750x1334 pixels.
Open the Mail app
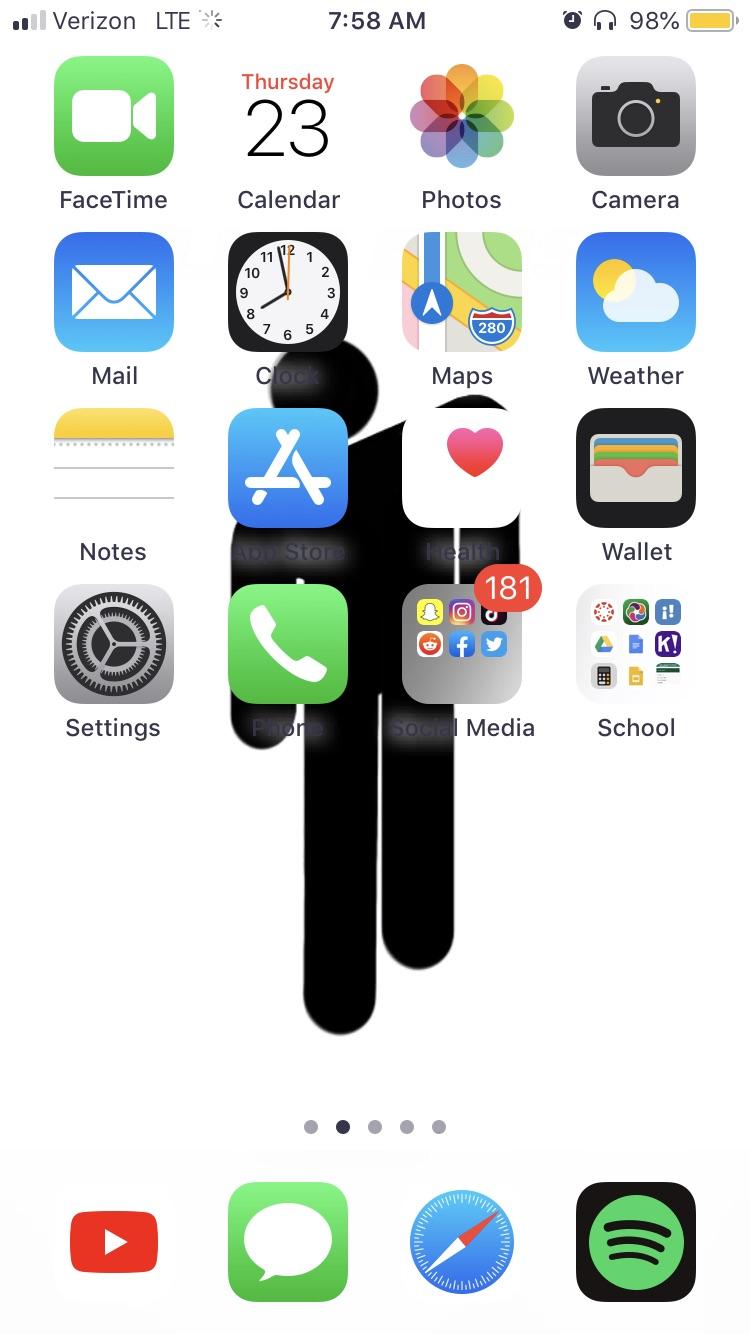[x=114, y=292]
